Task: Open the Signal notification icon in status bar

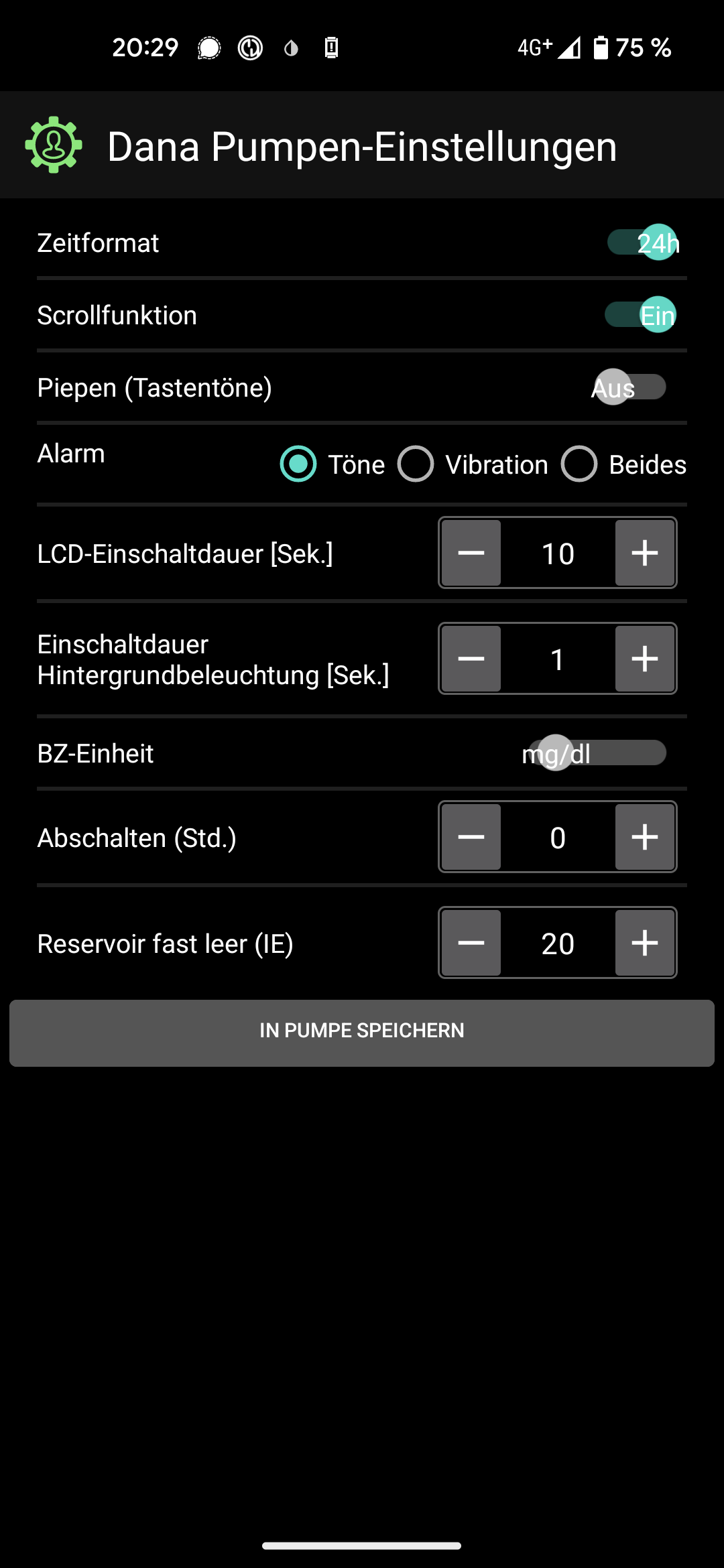Action: coord(210,47)
